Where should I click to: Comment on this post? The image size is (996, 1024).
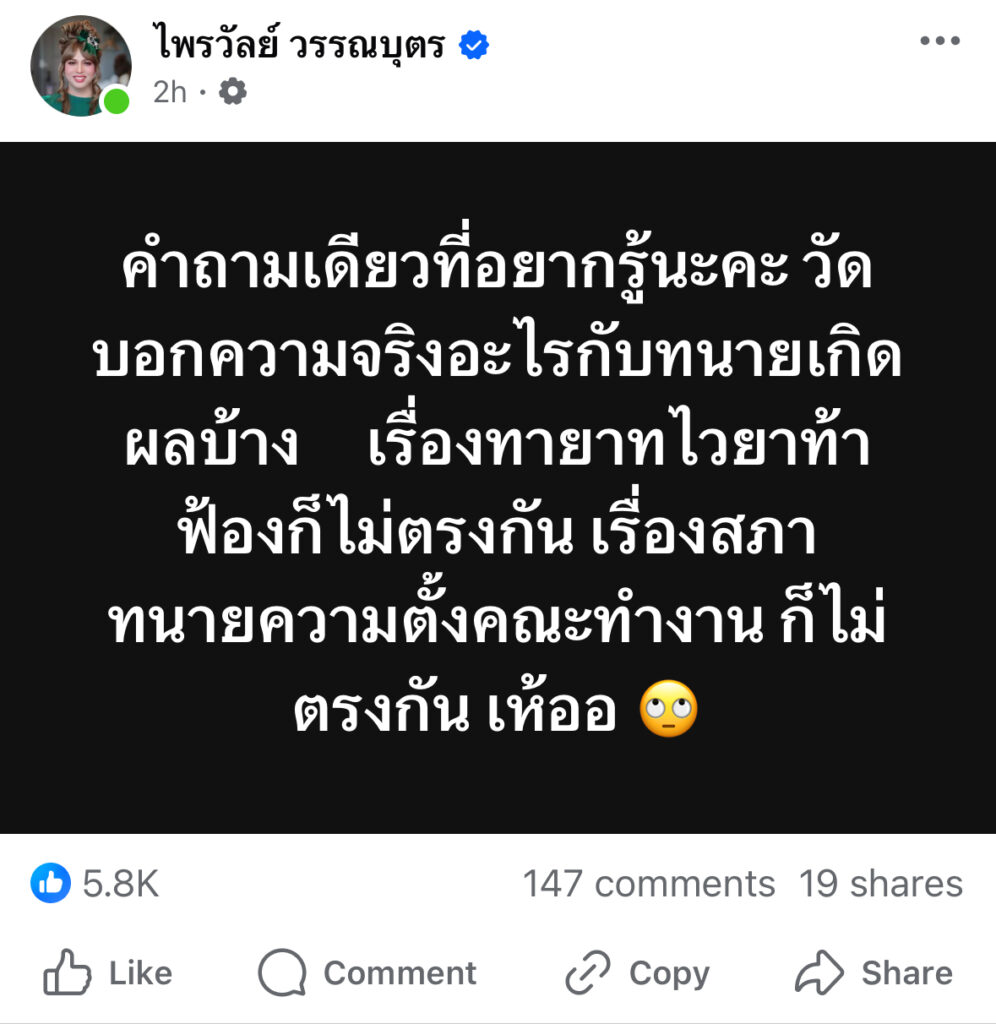367,973
